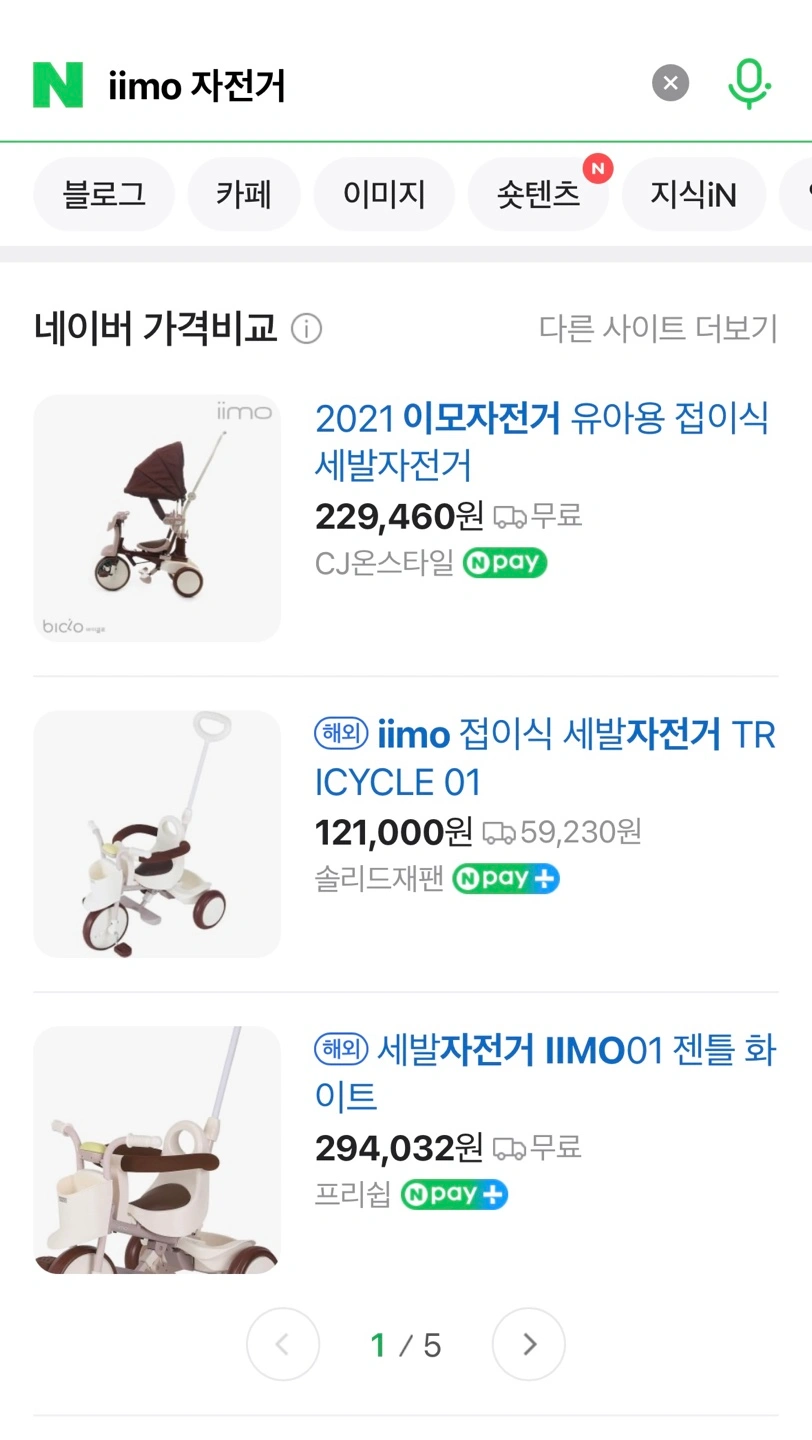Open the 카페 search tab
This screenshot has width=812, height=1440.
point(244,194)
